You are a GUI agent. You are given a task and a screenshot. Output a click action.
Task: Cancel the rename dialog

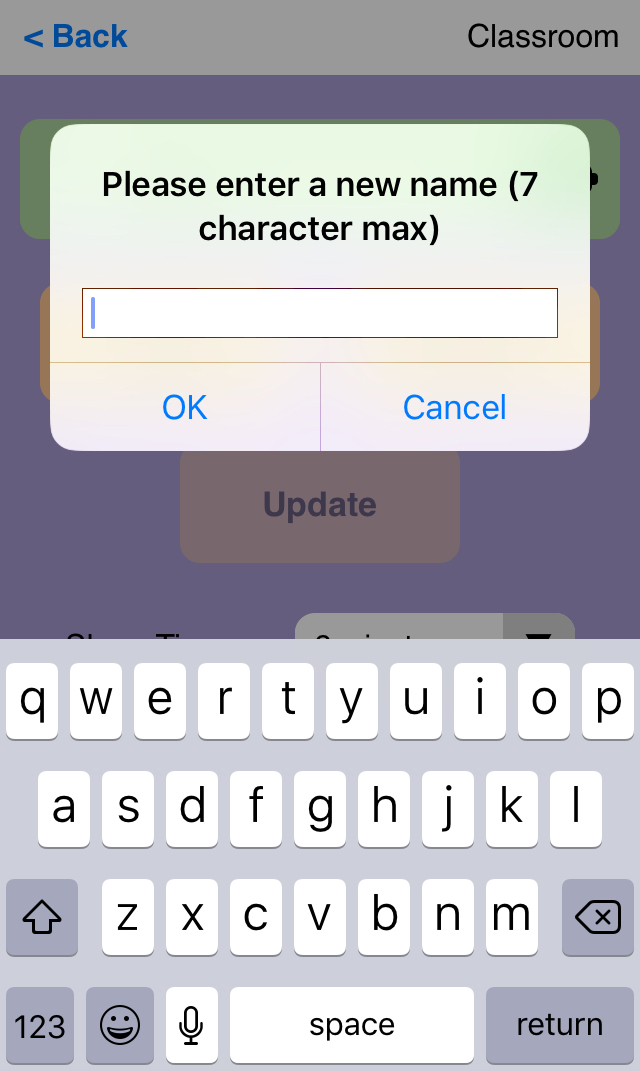(455, 407)
